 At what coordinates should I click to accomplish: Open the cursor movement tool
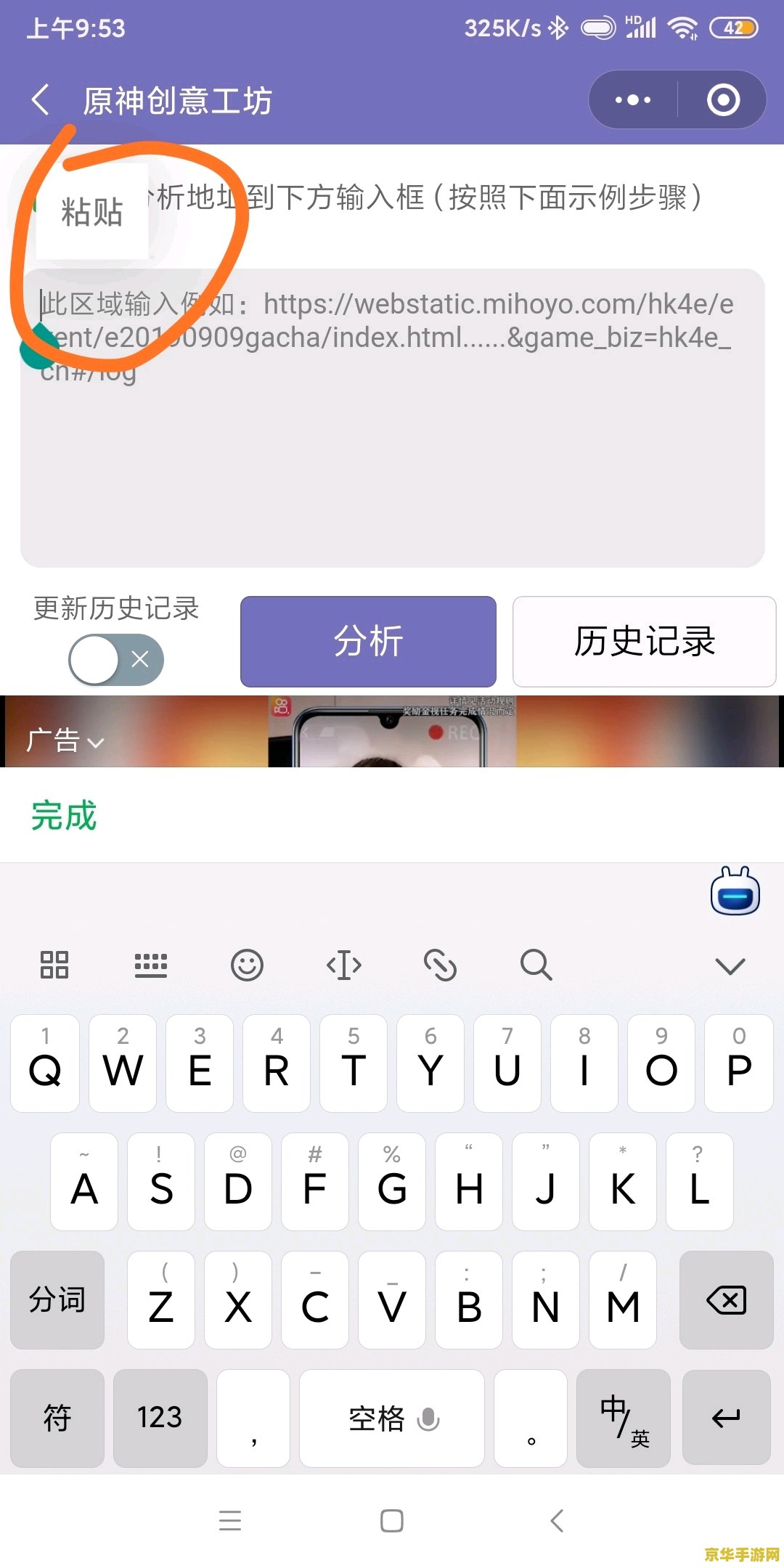(x=343, y=965)
